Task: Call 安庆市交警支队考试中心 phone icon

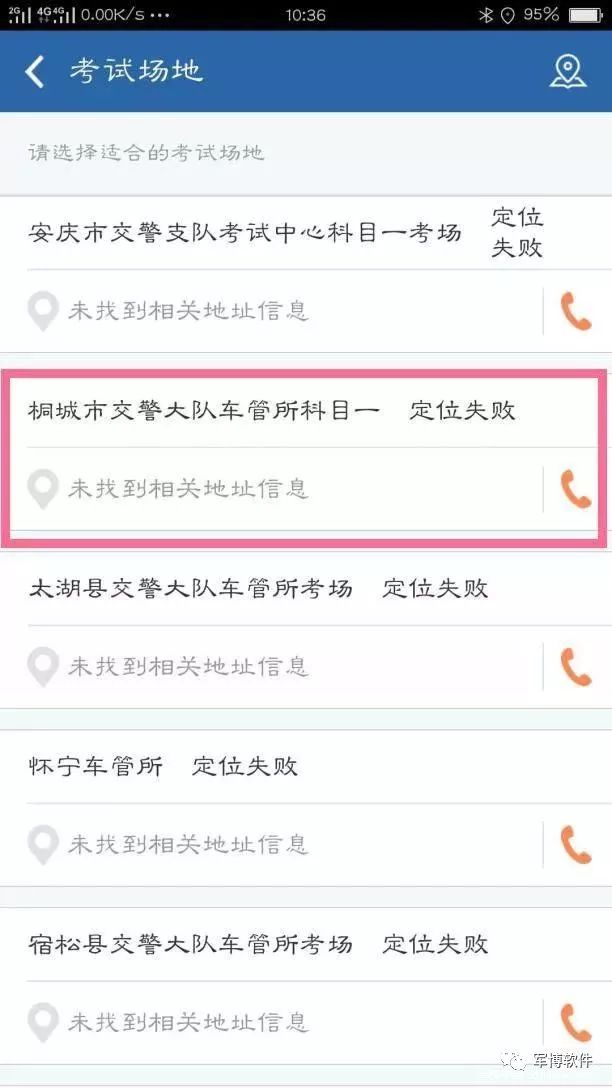Action: point(576,311)
